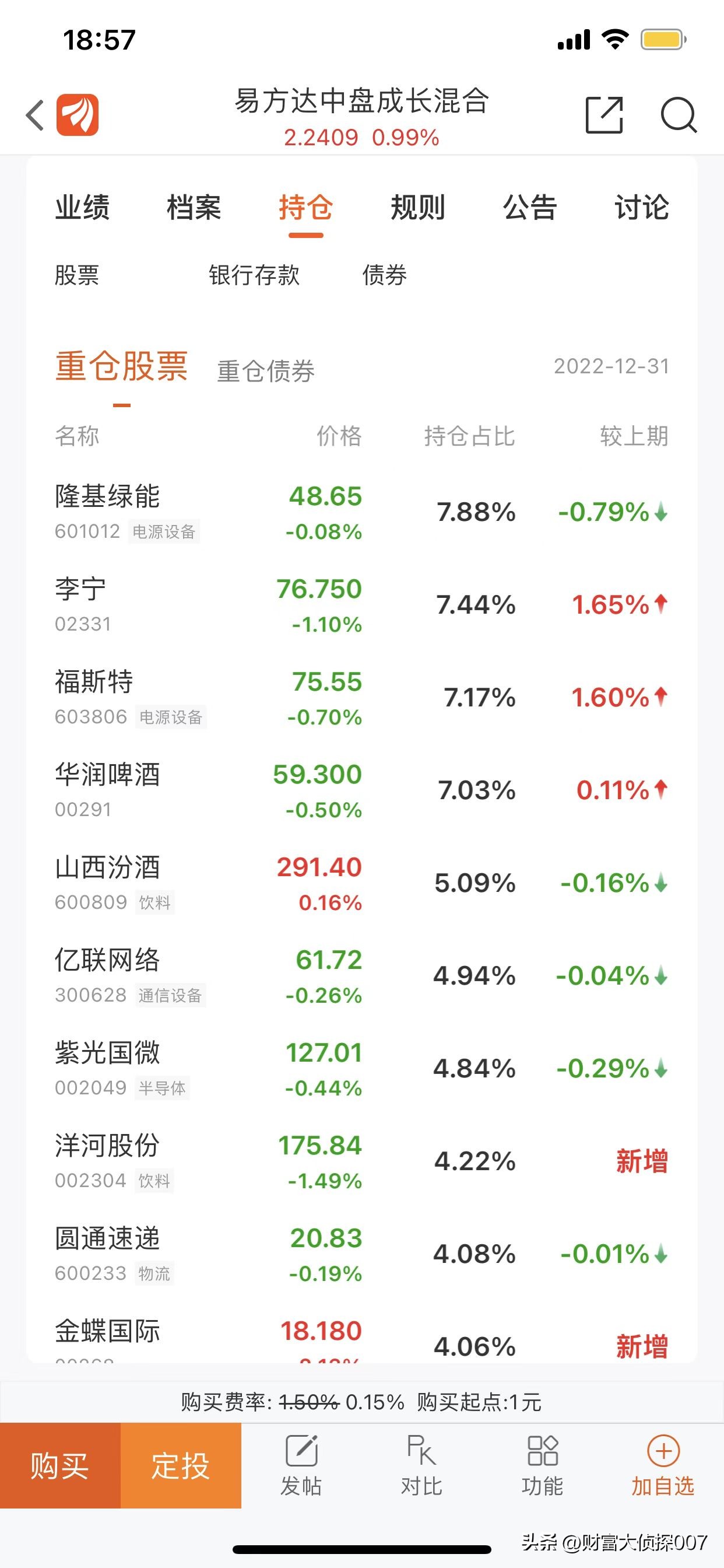
Task: View the 公告 tab
Action: (x=529, y=208)
